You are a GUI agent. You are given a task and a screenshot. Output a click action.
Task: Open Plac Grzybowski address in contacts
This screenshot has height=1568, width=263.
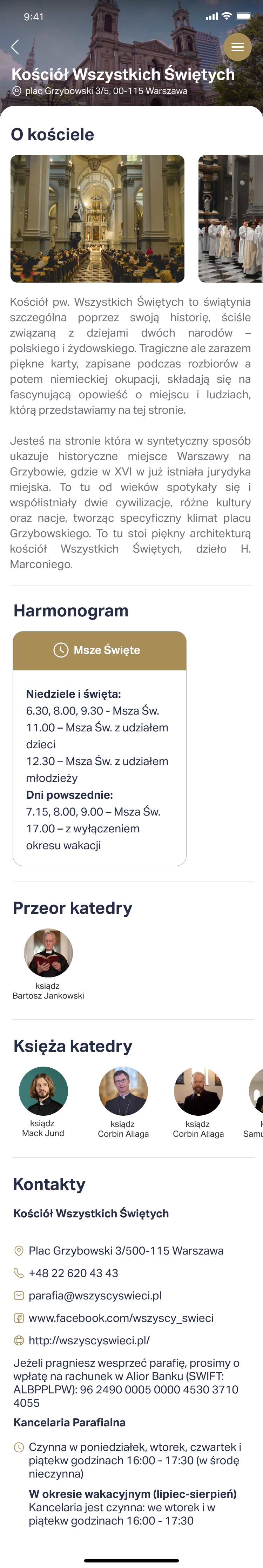126,1250
